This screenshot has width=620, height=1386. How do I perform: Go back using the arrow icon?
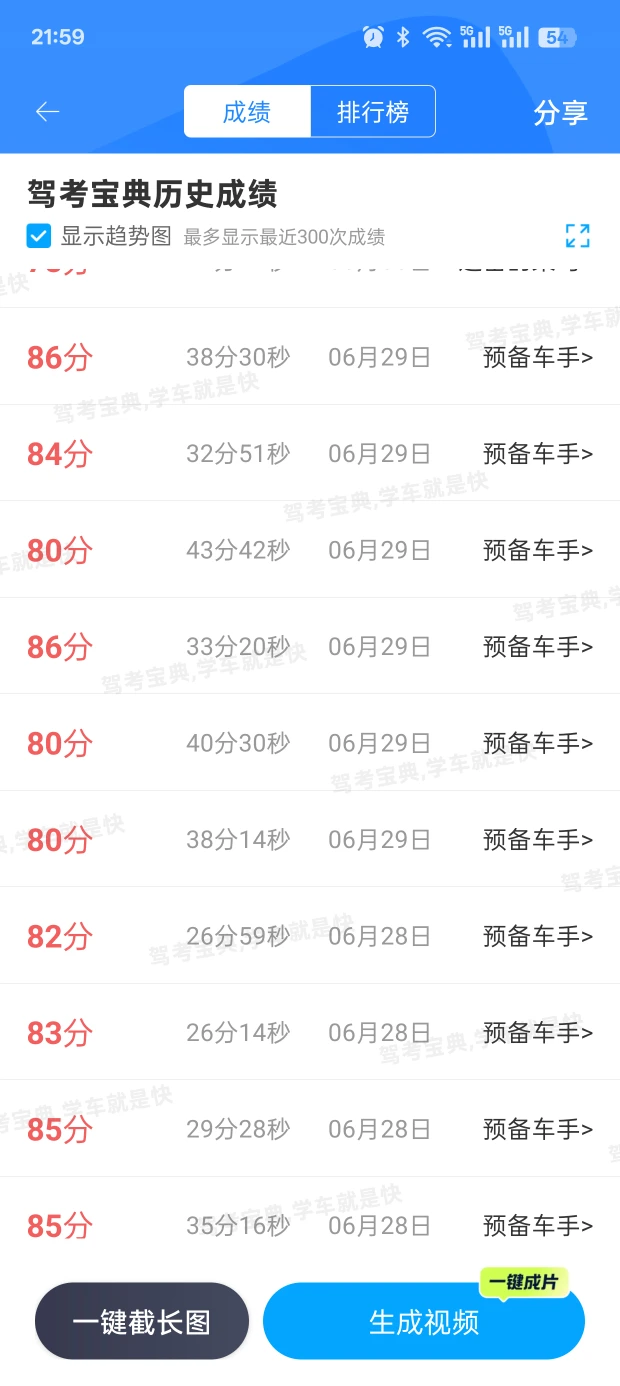pos(48,112)
